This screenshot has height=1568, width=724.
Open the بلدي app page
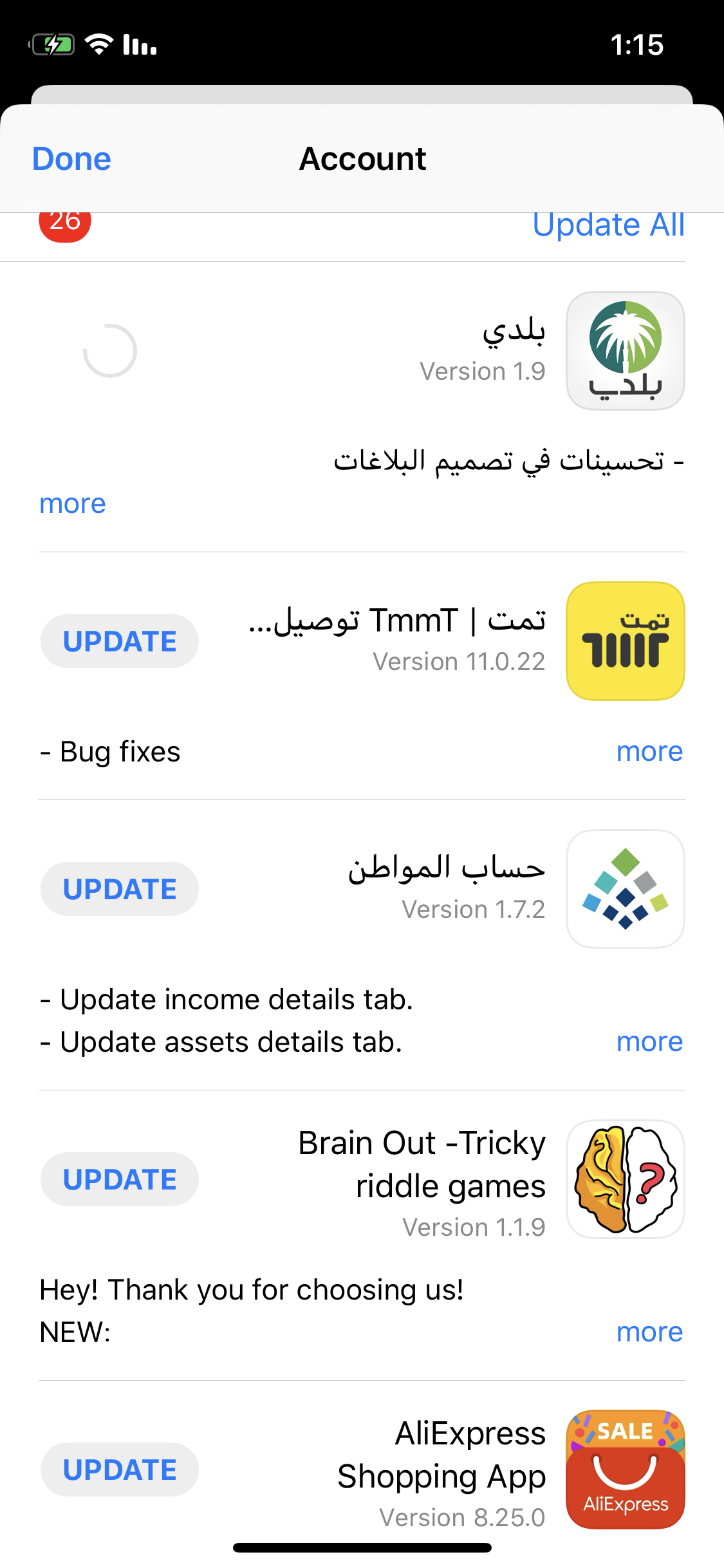[x=625, y=351]
